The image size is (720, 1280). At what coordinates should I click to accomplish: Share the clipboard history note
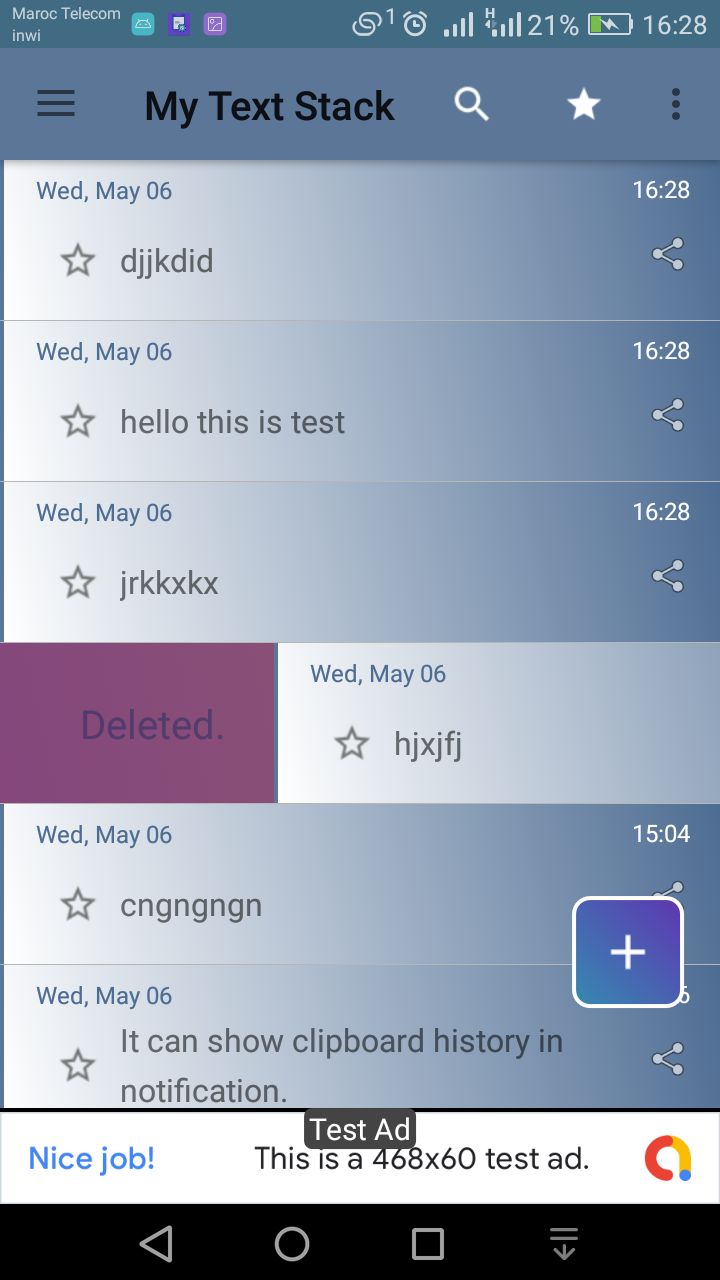pyautogui.click(x=667, y=1059)
